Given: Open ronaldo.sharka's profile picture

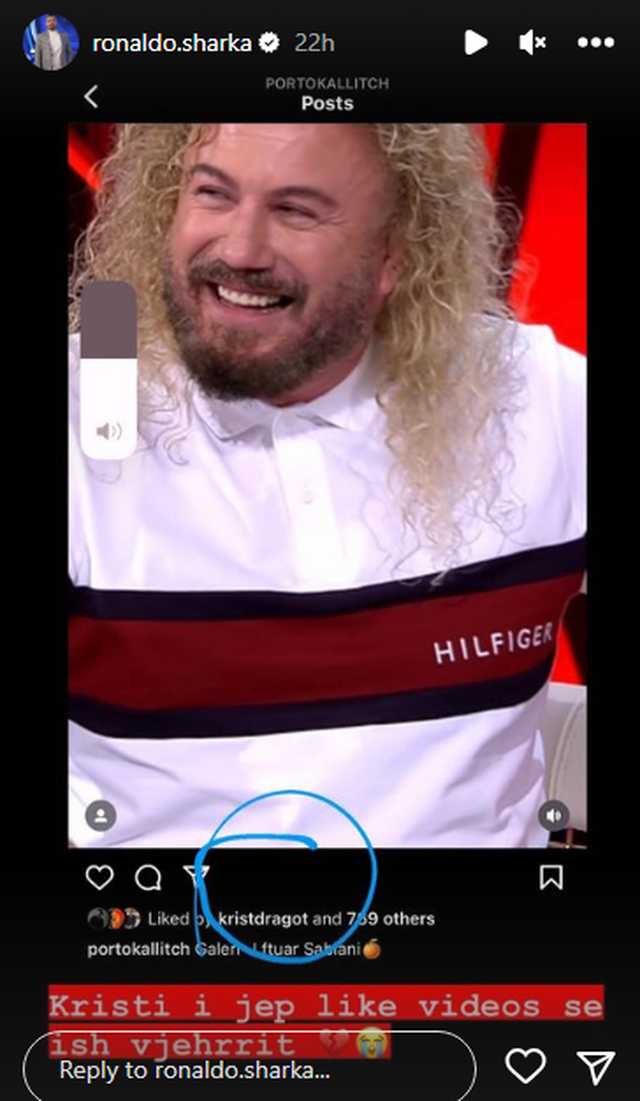Looking at the screenshot, I should click(51, 42).
